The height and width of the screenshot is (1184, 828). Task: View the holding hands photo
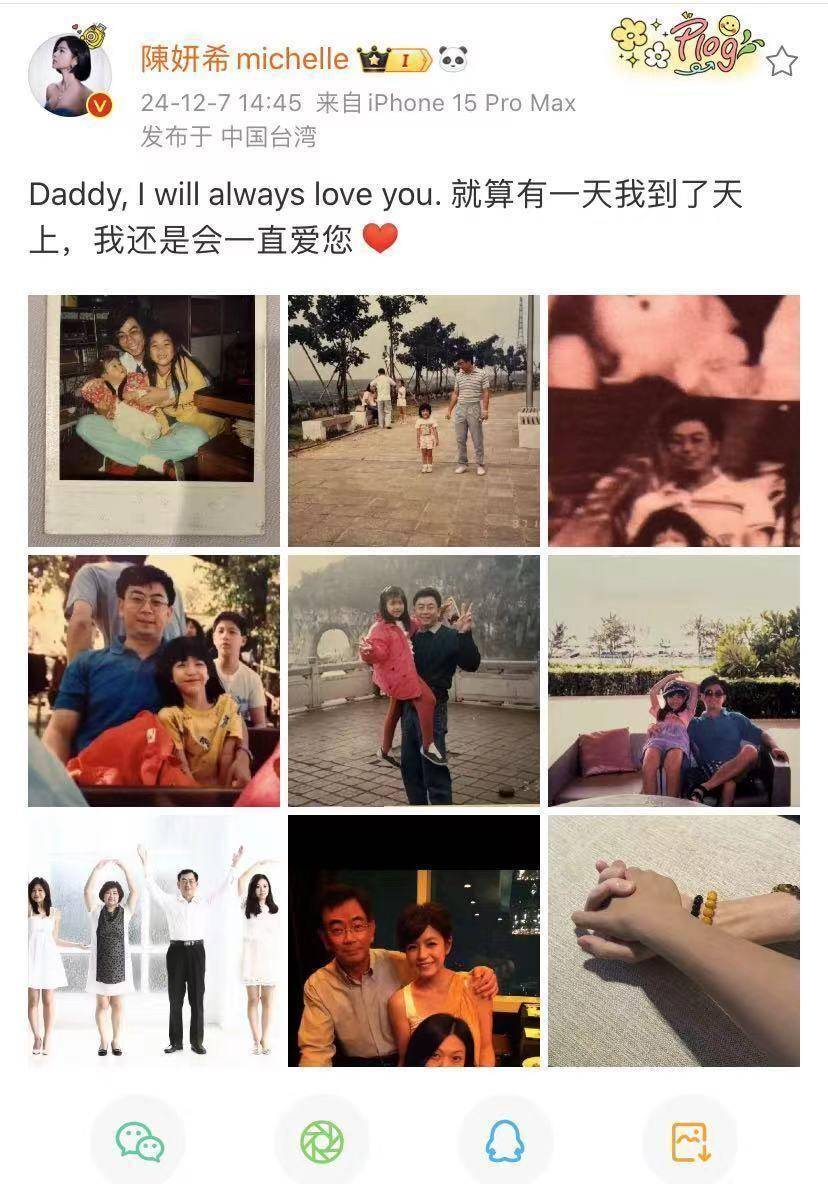[673, 940]
